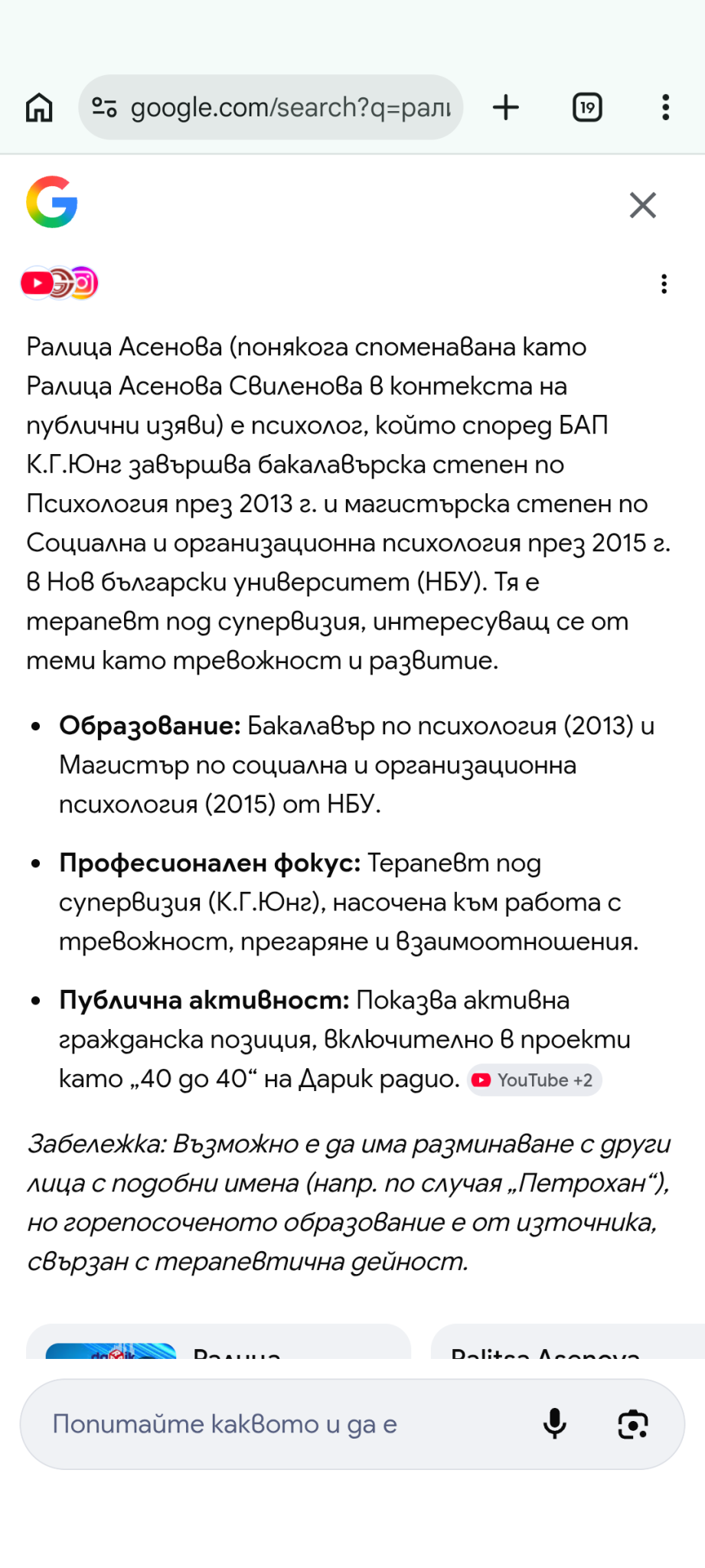705x1568 pixels.
Task: Open the Ралица source card with thumbnail
Action: tap(219, 1342)
